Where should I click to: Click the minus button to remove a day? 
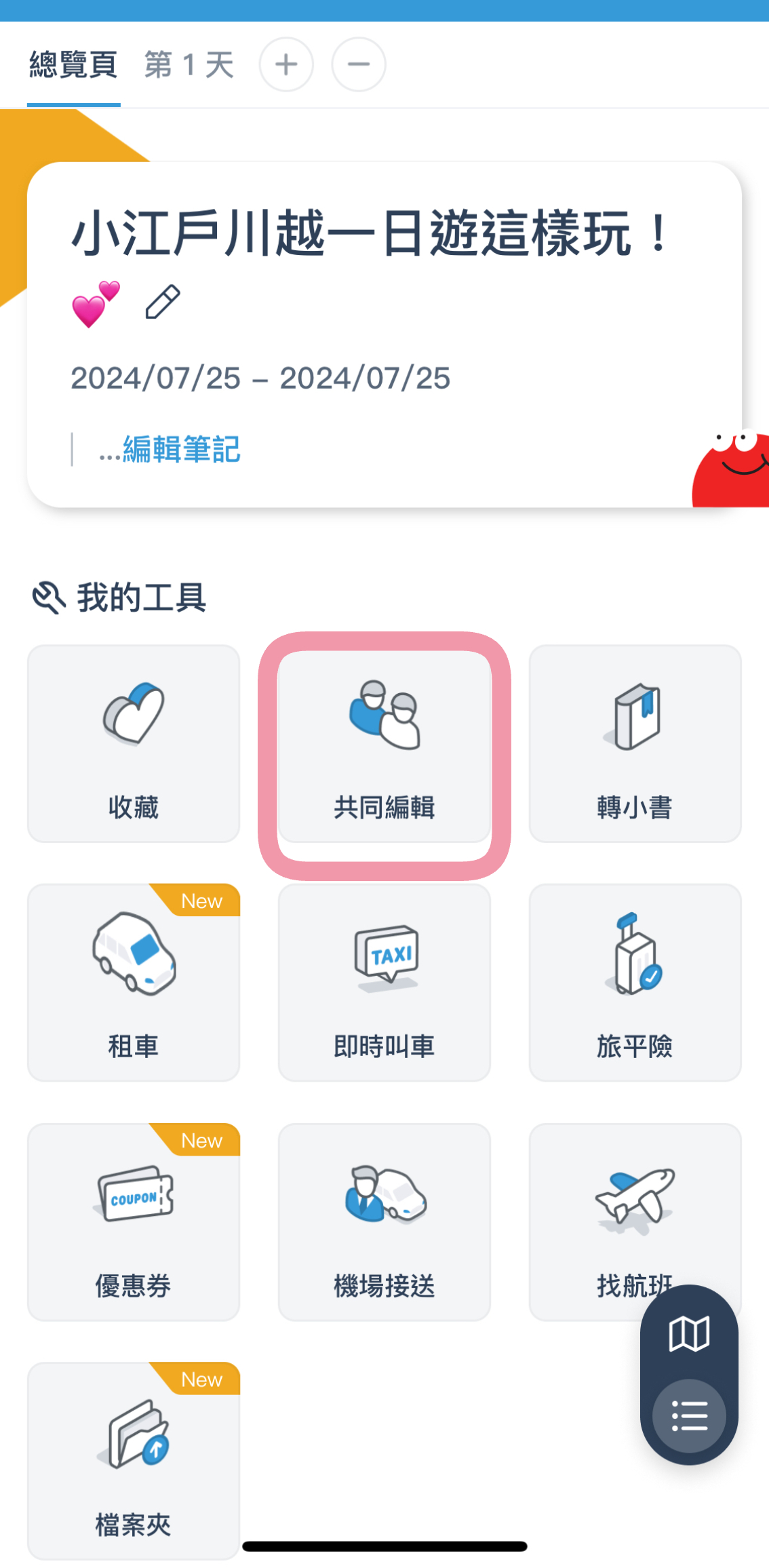(359, 64)
